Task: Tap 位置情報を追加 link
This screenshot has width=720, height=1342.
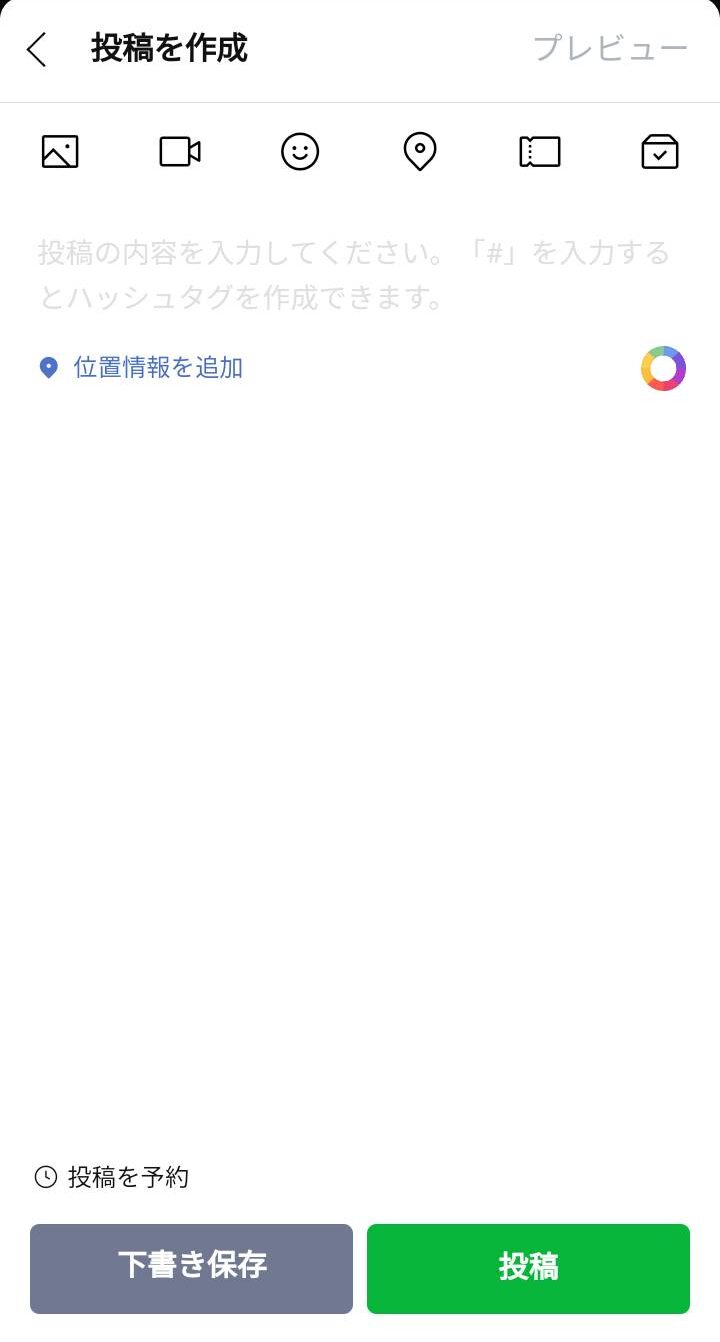Action: pyautogui.click(x=157, y=368)
